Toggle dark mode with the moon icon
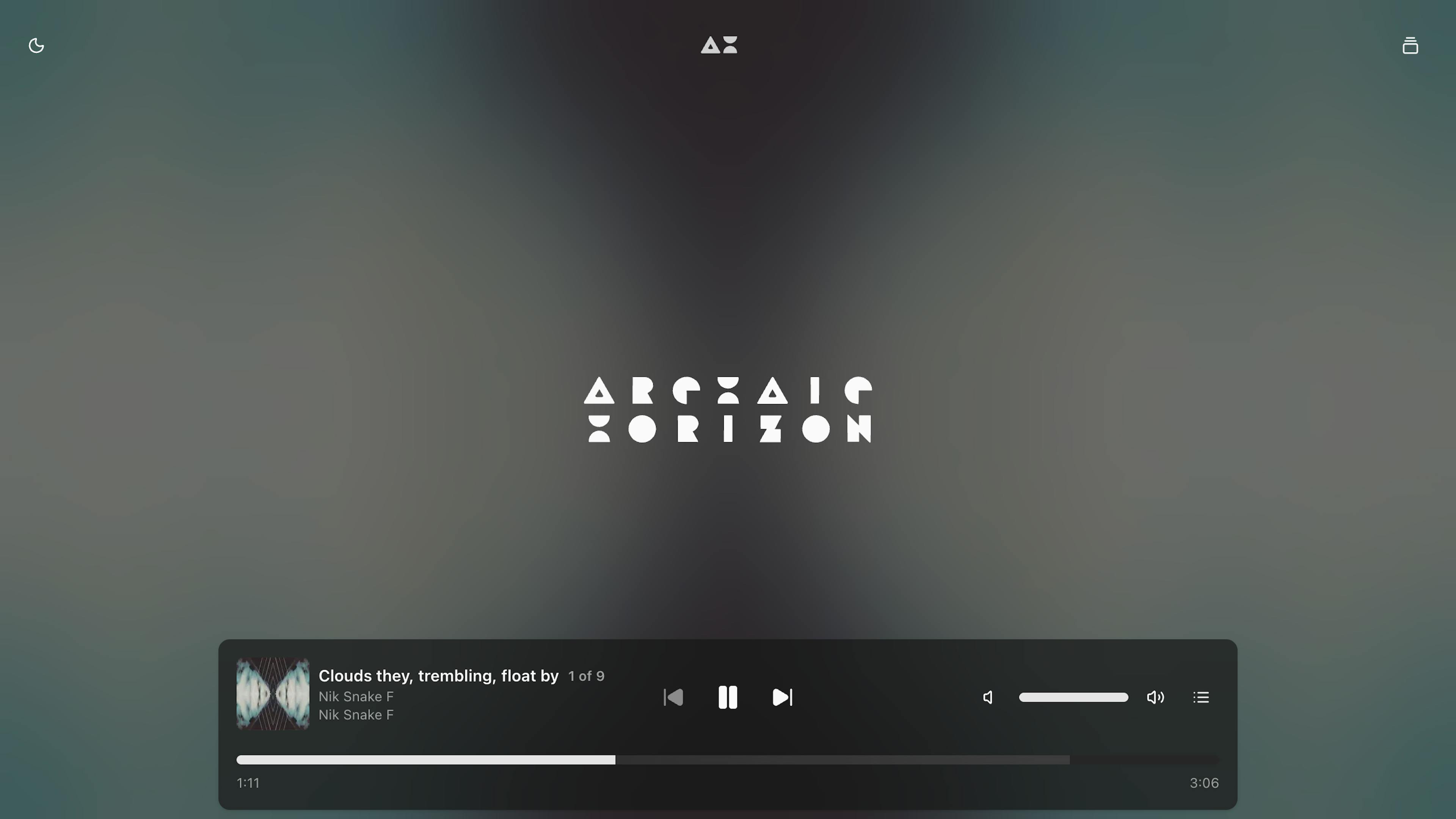The height and width of the screenshot is (819, 1456). (x=36, y=45)
